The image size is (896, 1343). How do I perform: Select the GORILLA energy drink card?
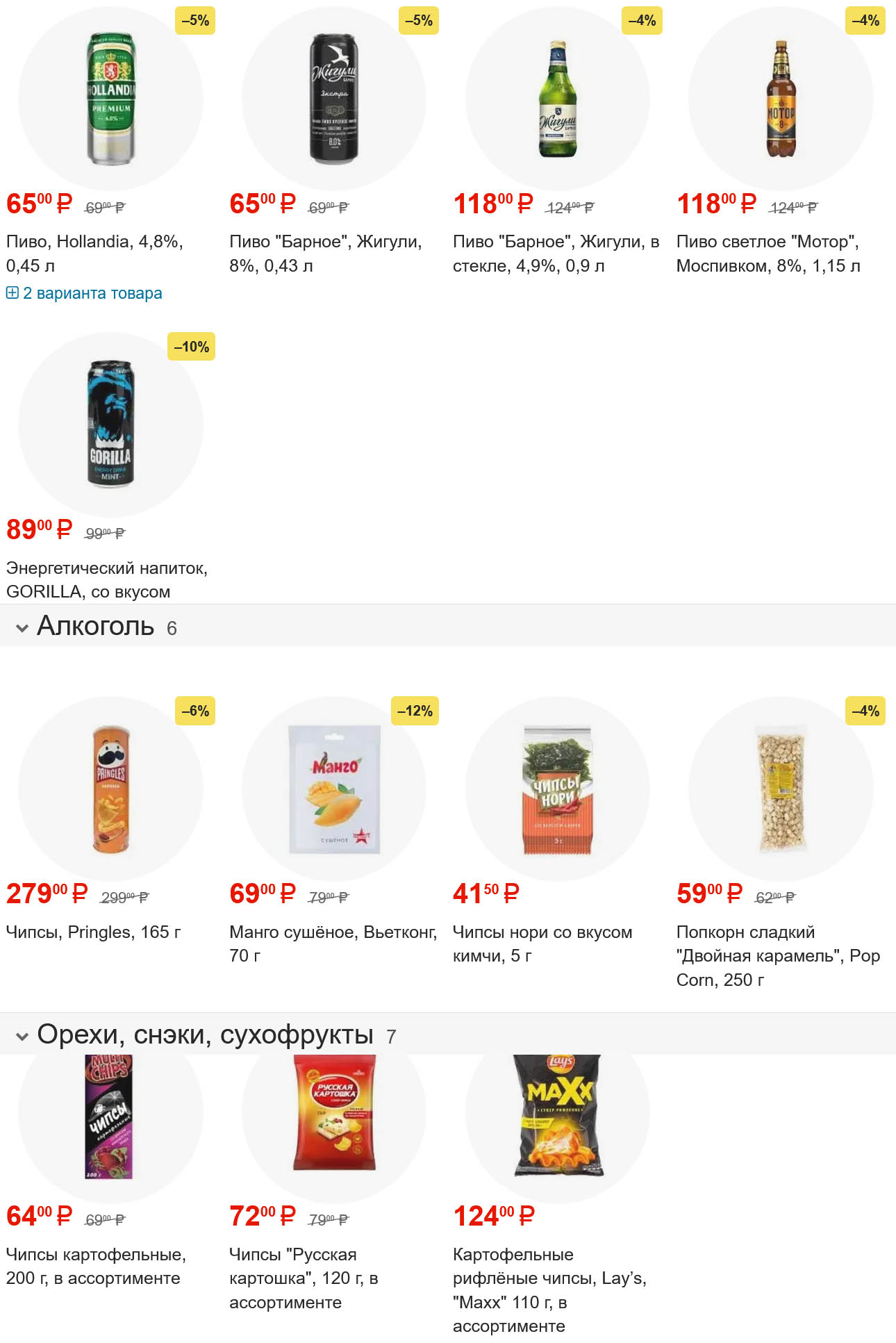(x=110, y=425)
